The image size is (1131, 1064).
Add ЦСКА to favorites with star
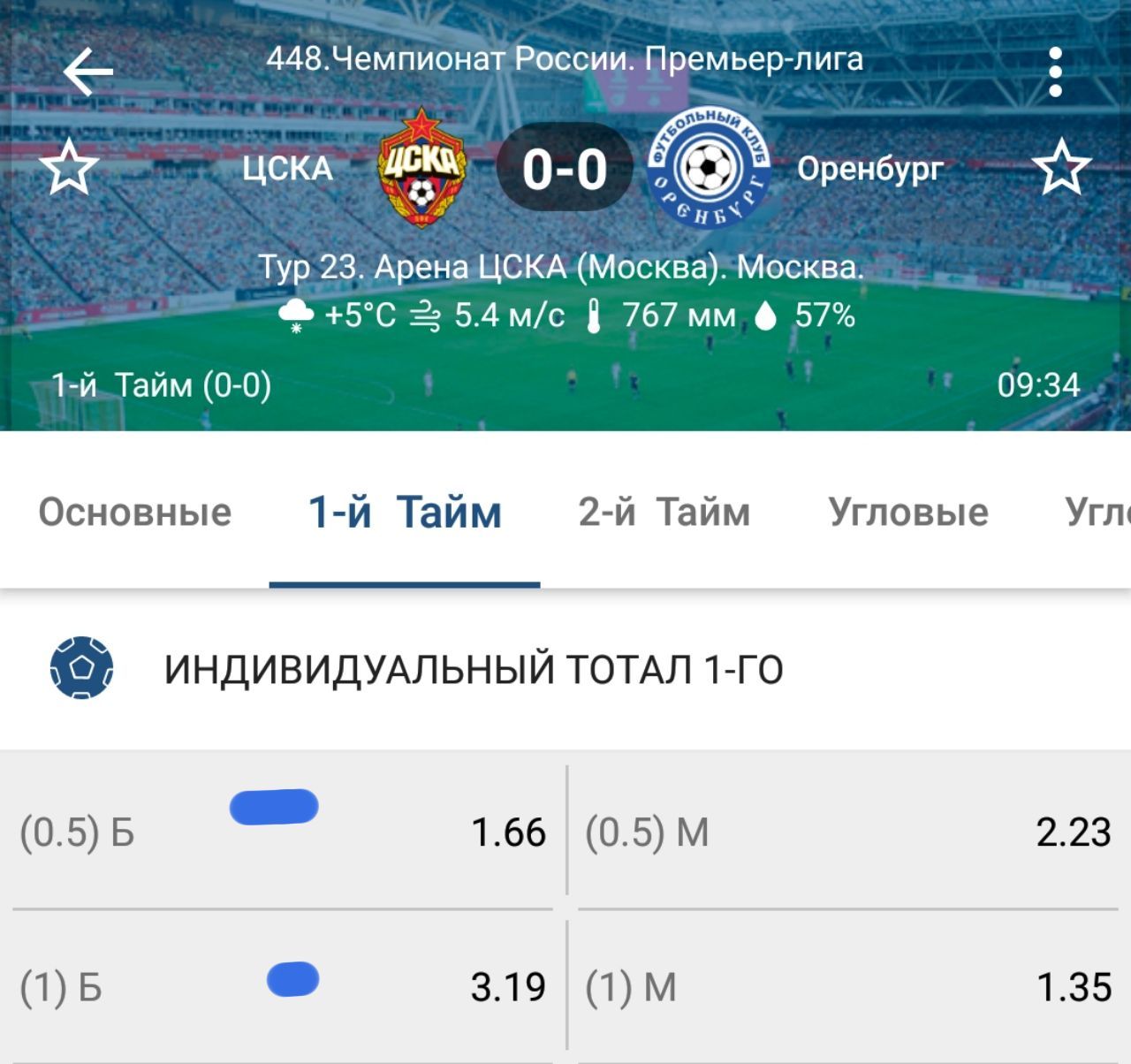(69, 168)
